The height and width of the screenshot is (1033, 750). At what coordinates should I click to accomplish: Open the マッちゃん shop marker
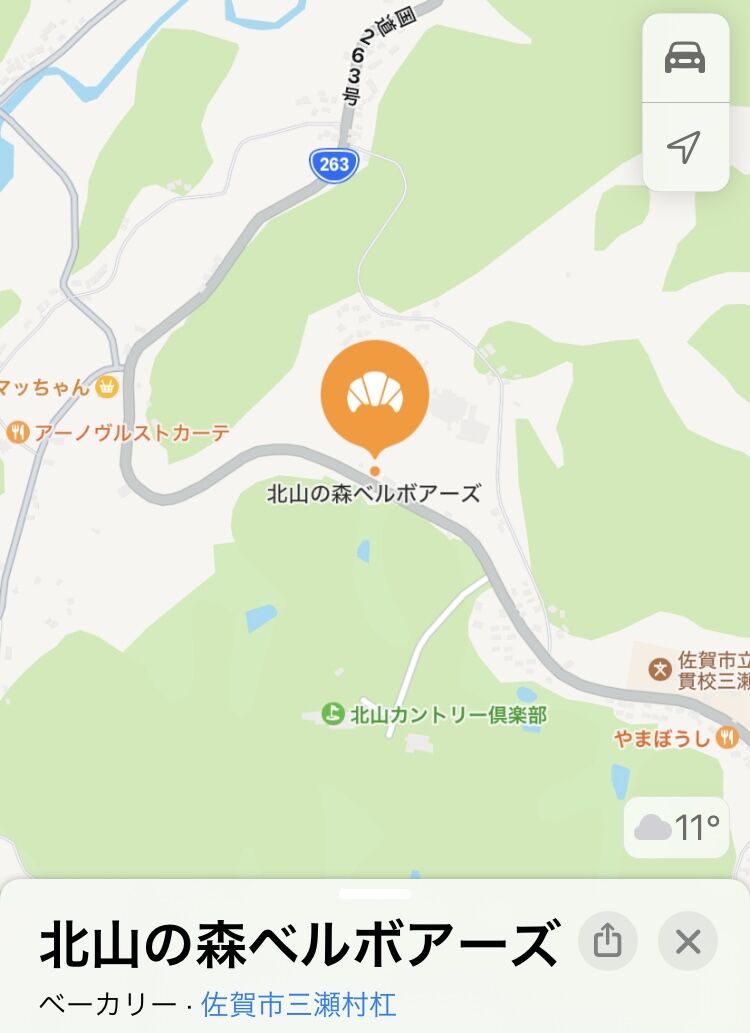pyautogui.click(x=108, y=386)
